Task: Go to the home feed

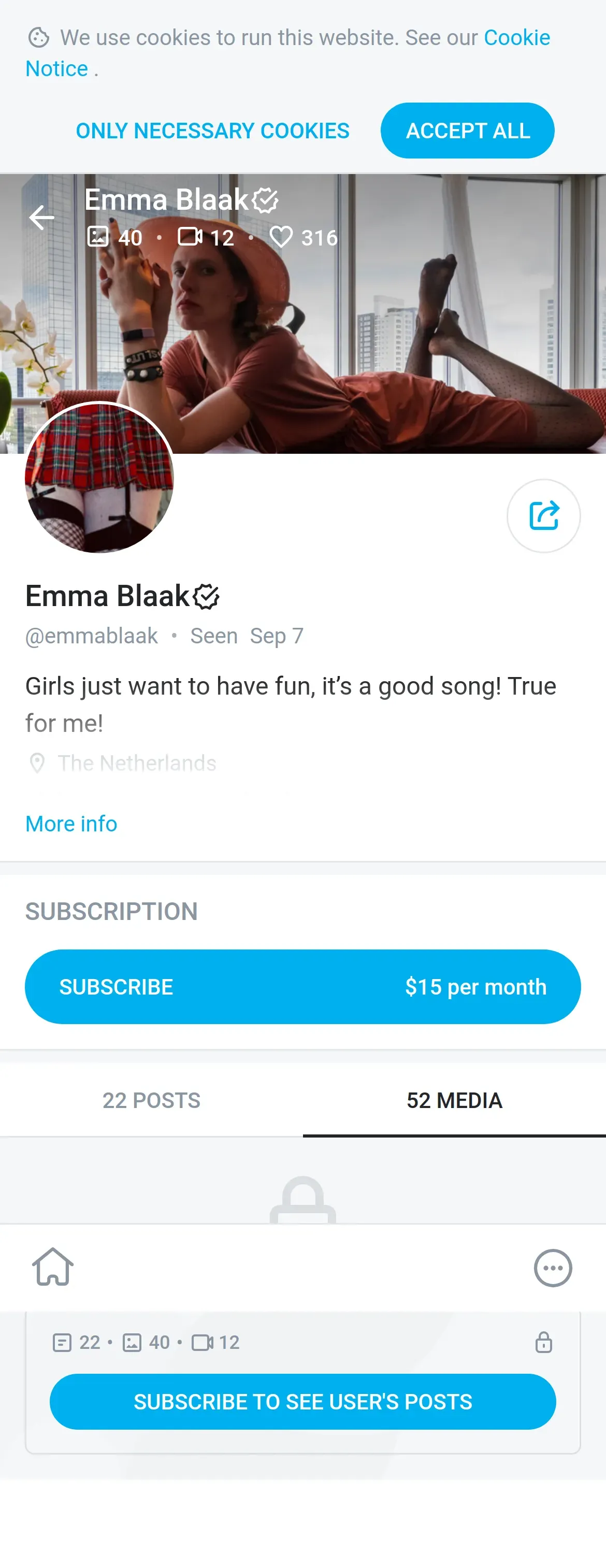Action: click(53, 1268)
